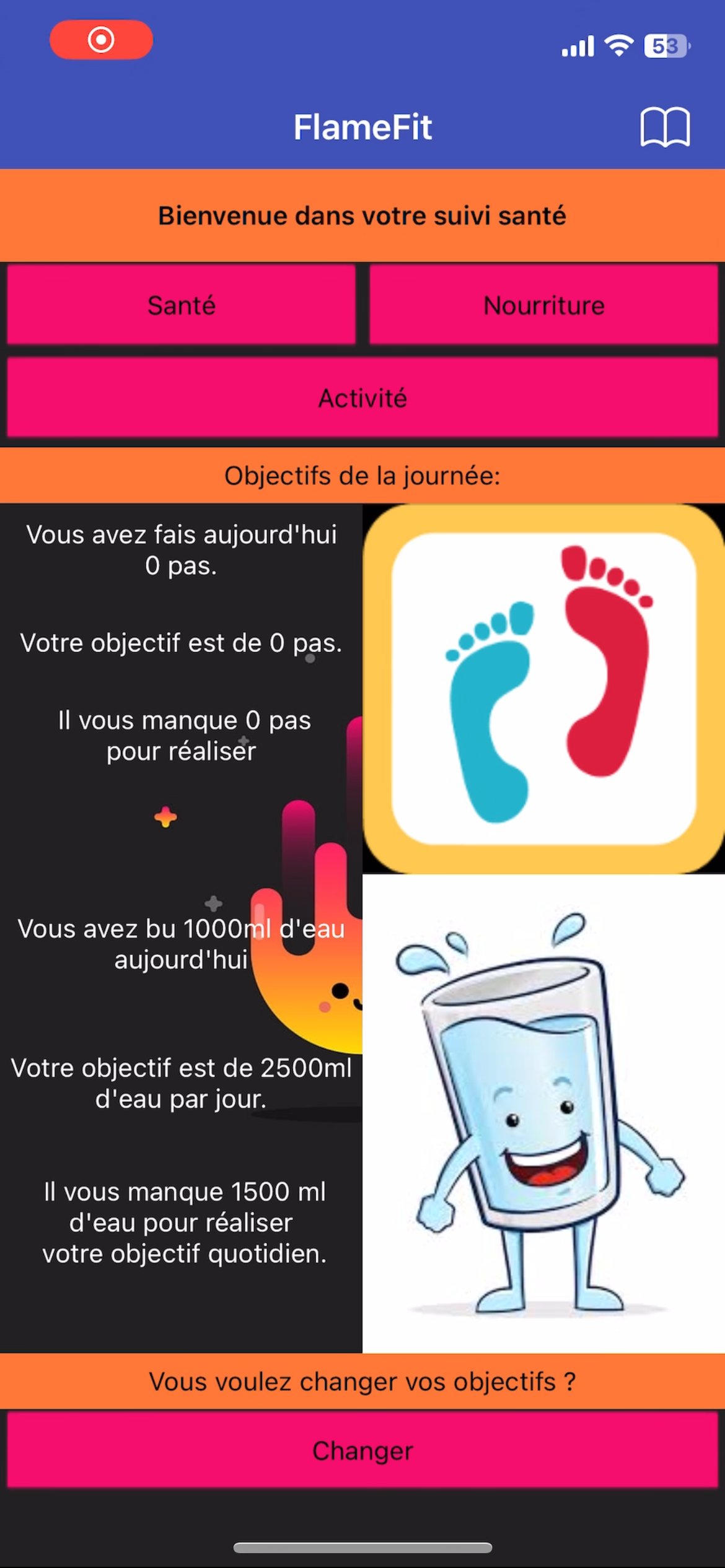The image size is (725, 1568).
Task: Tap Changer to edit your goals
Action: coord(362,1450)
